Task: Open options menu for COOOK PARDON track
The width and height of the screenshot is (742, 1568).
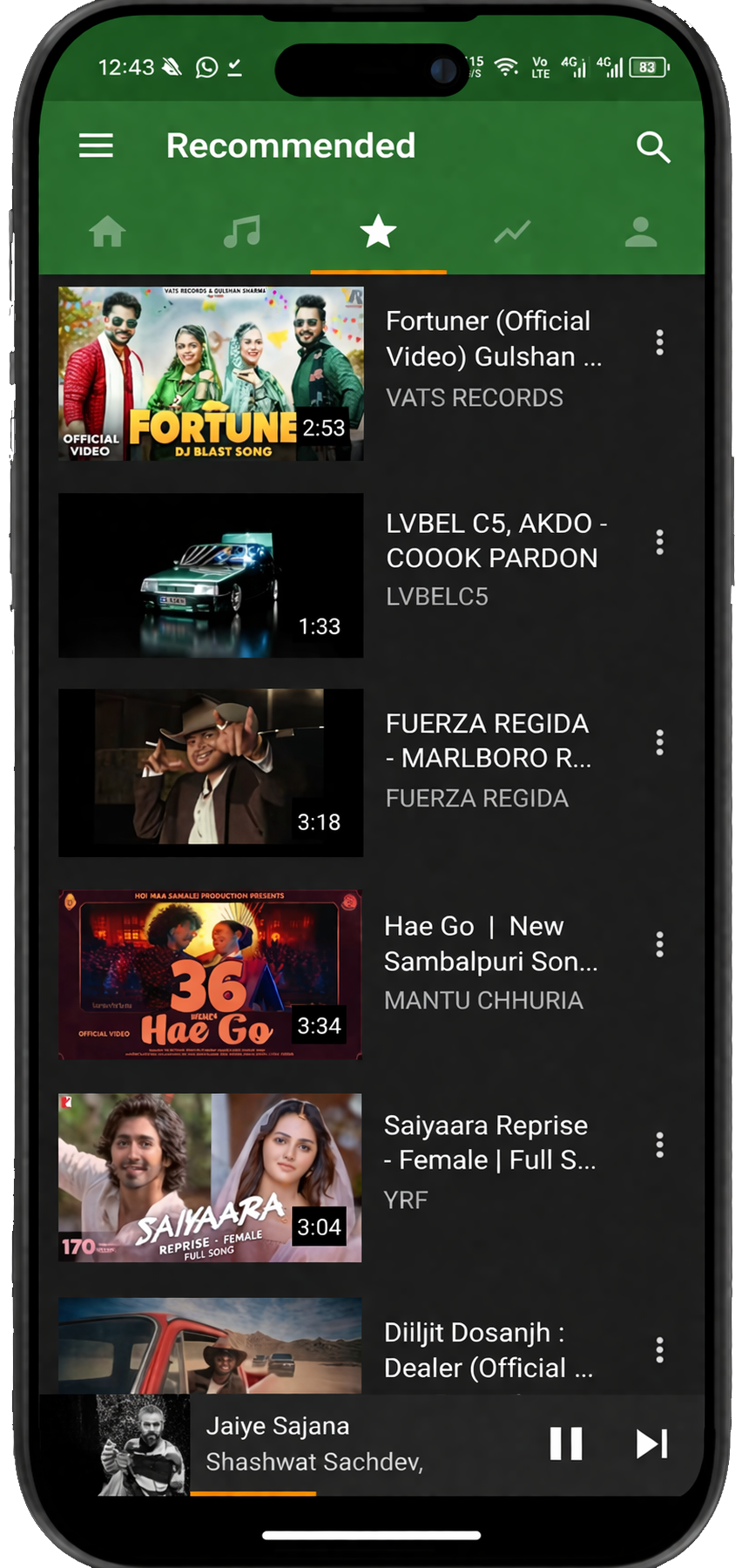Action: tap(659, 542)
